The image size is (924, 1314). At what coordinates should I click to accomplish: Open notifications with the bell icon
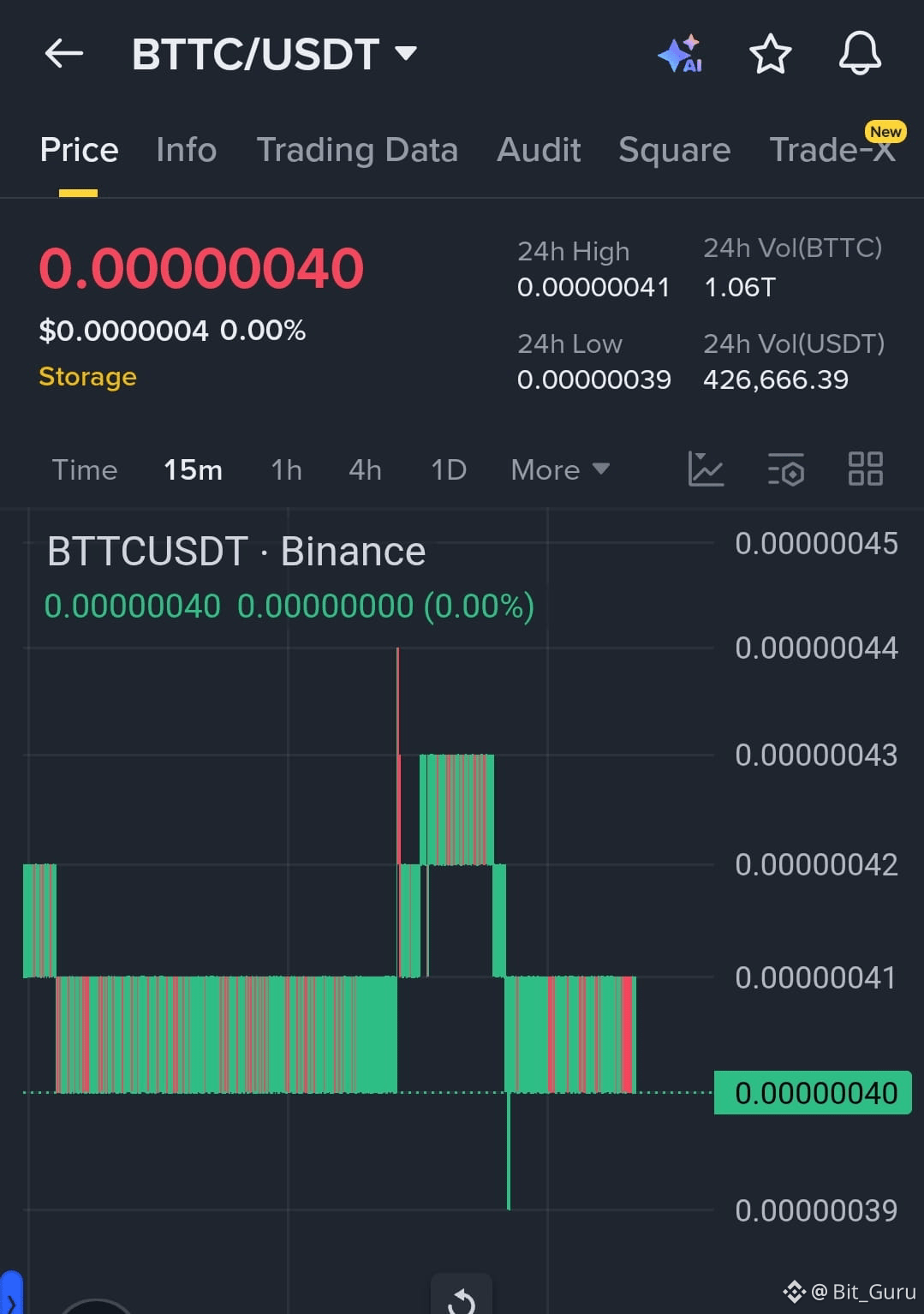tap(860, 54)
